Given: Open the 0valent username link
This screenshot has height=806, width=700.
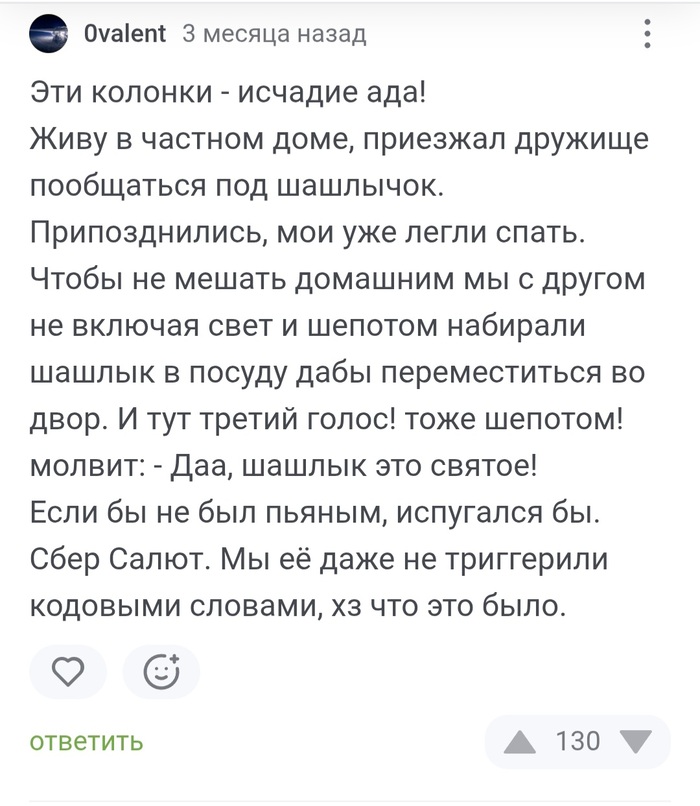Looking at the screenshot, I should [126, 35].
